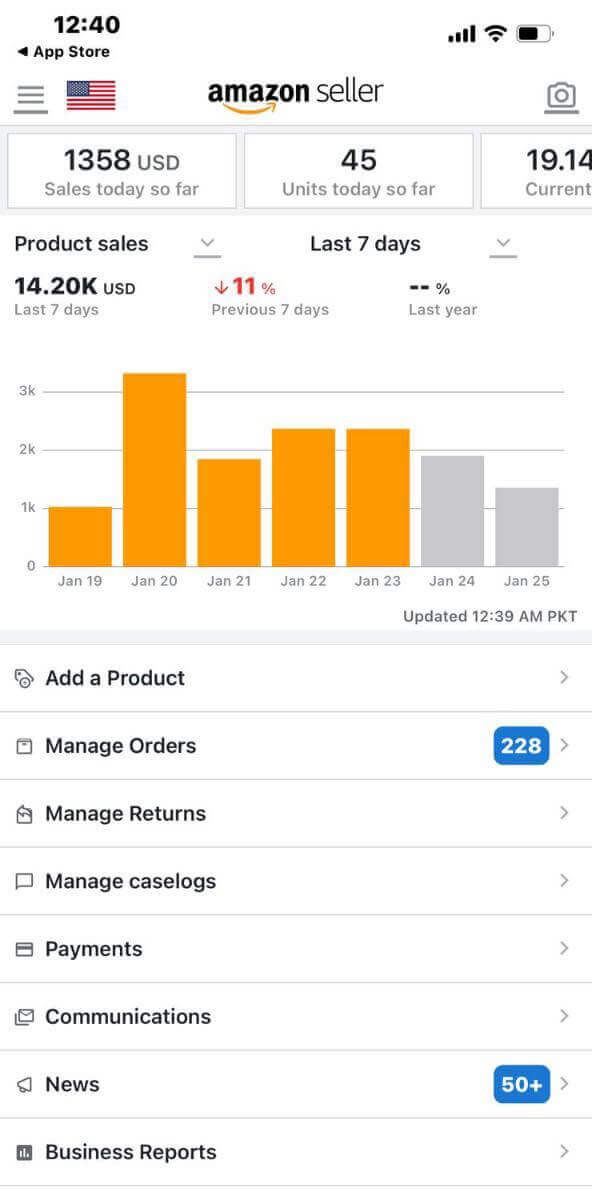592x1193 pixels.
Task: Open the camera scanner icon
Action: click(x=562, y=97)
